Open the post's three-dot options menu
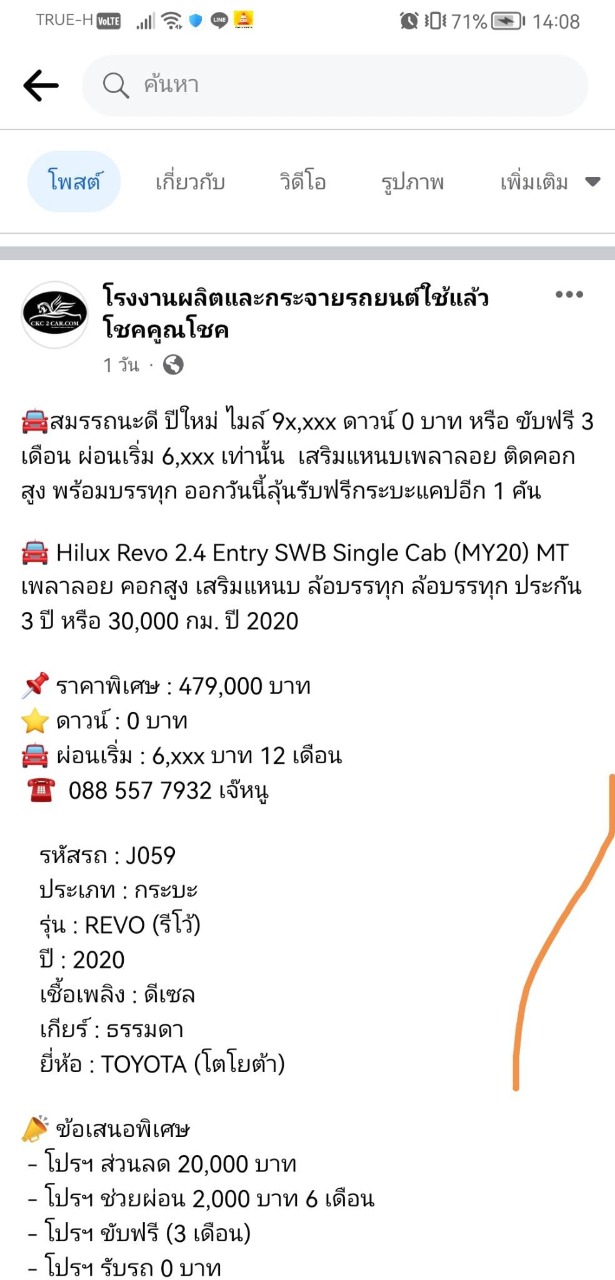This screenshot has height=1280, width=615. [x=569, y=295]
